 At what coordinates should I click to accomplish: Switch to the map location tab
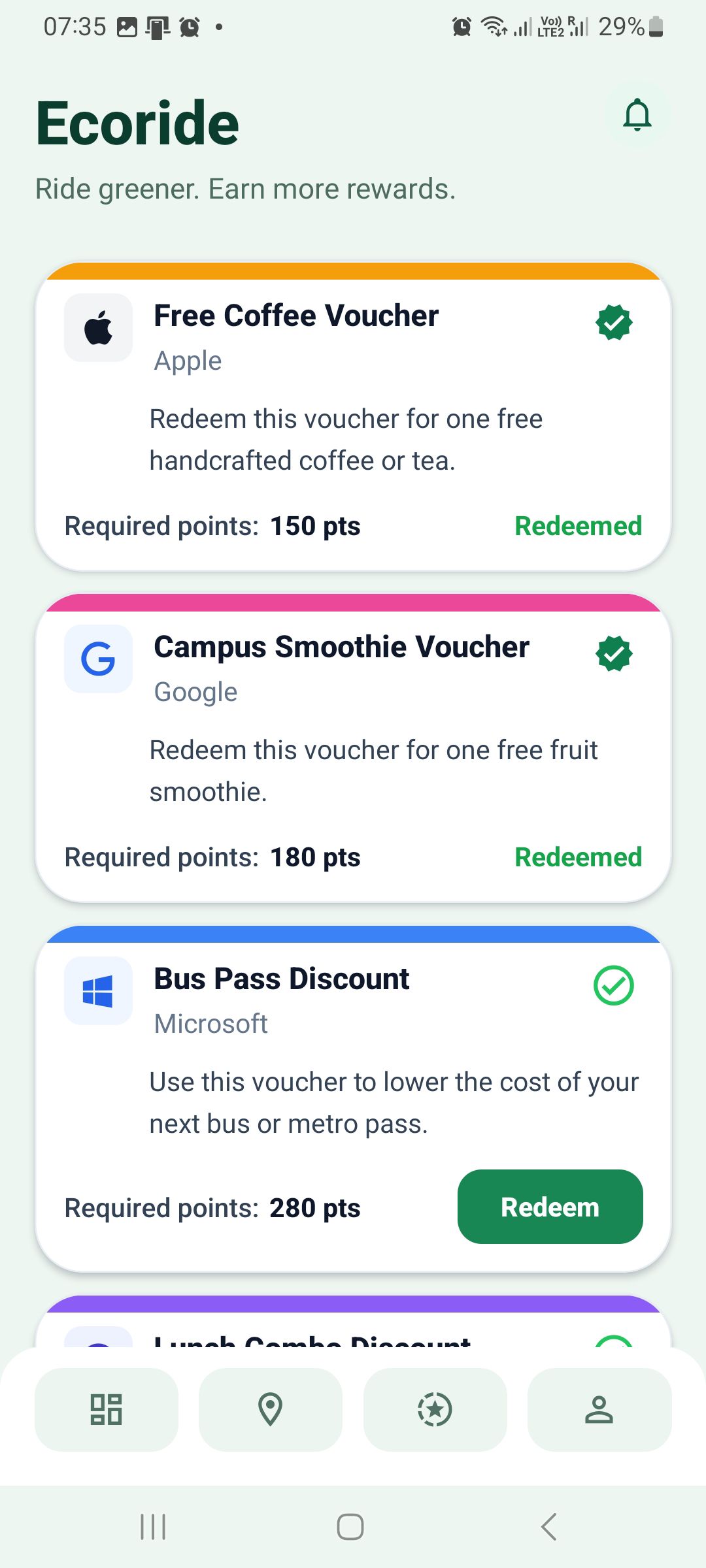pos(270,1409)
